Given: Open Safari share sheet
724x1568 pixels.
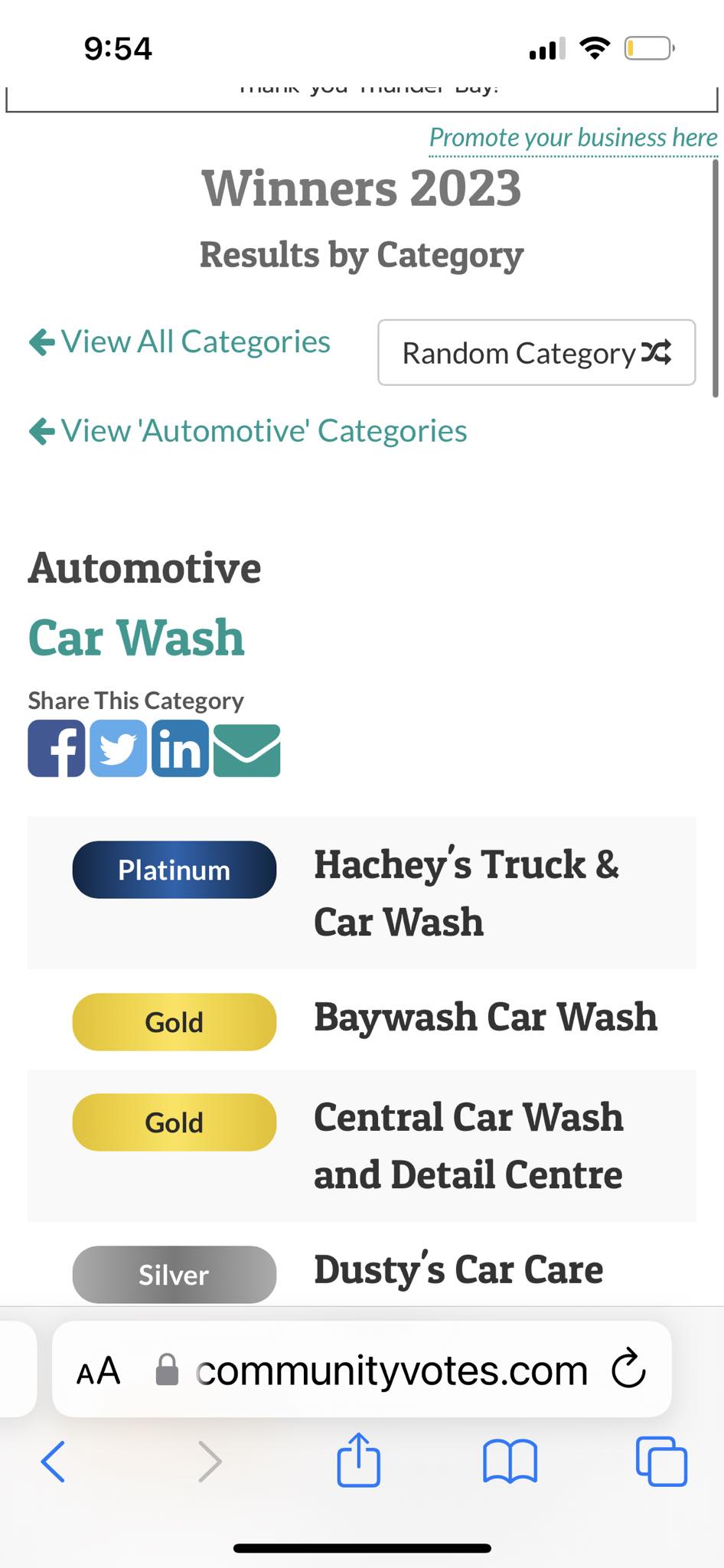Looking at the screenshot, I should point(358,1459).
